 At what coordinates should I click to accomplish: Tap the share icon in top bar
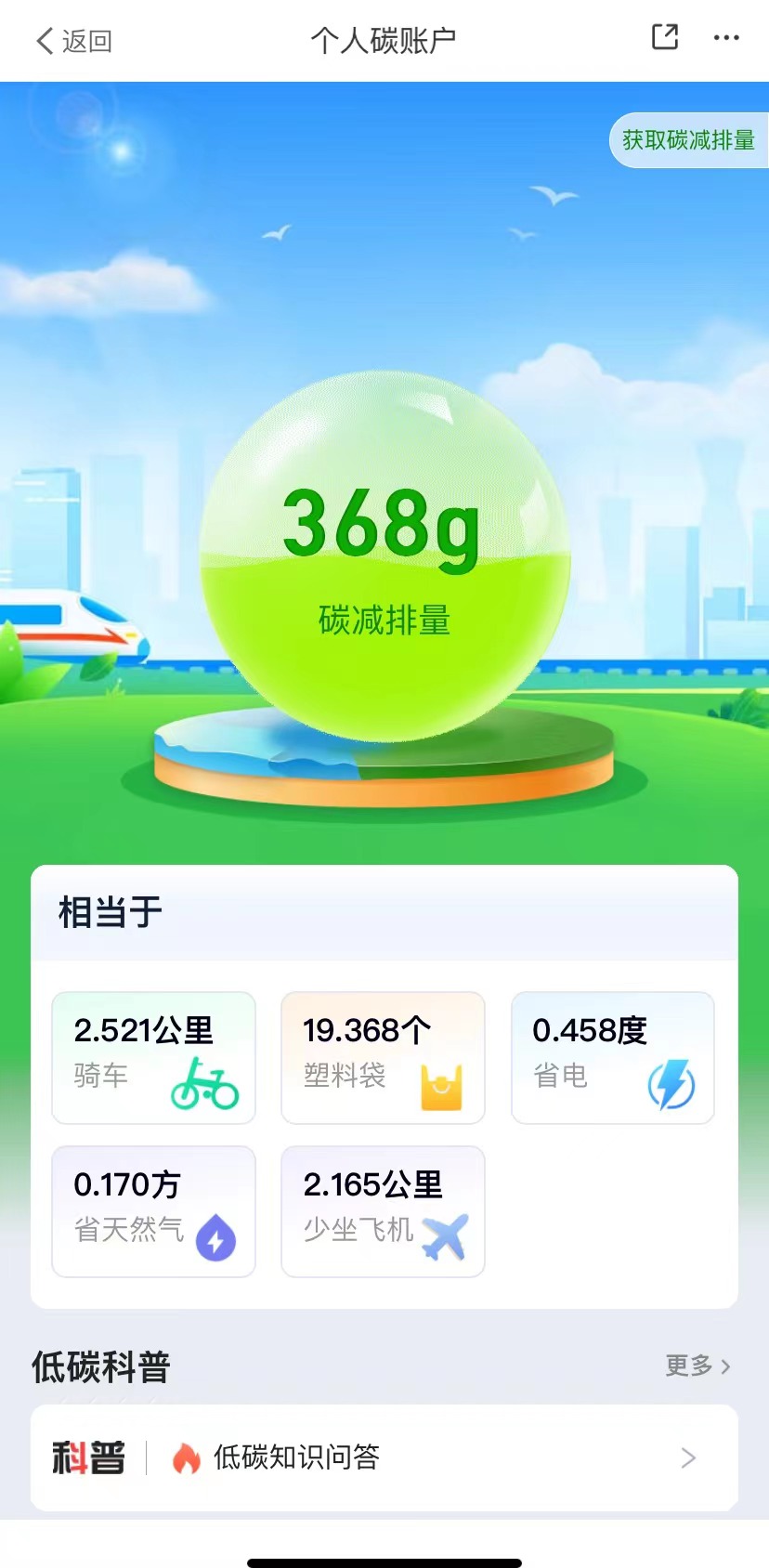point(665,37)
